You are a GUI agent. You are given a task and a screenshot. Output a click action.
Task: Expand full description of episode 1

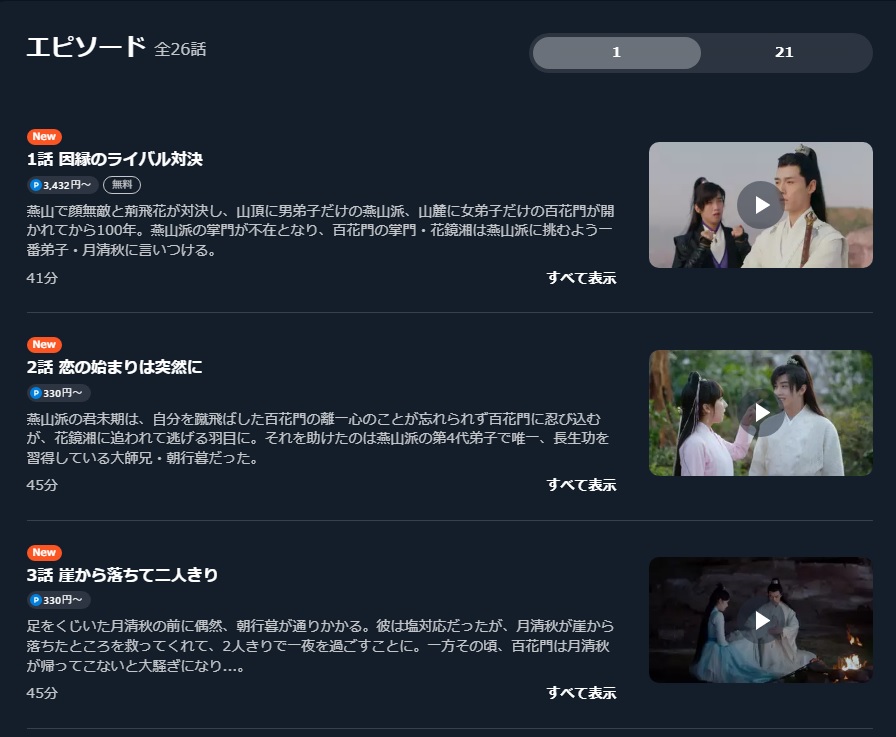pyautogui.click(x=581, y=278)
